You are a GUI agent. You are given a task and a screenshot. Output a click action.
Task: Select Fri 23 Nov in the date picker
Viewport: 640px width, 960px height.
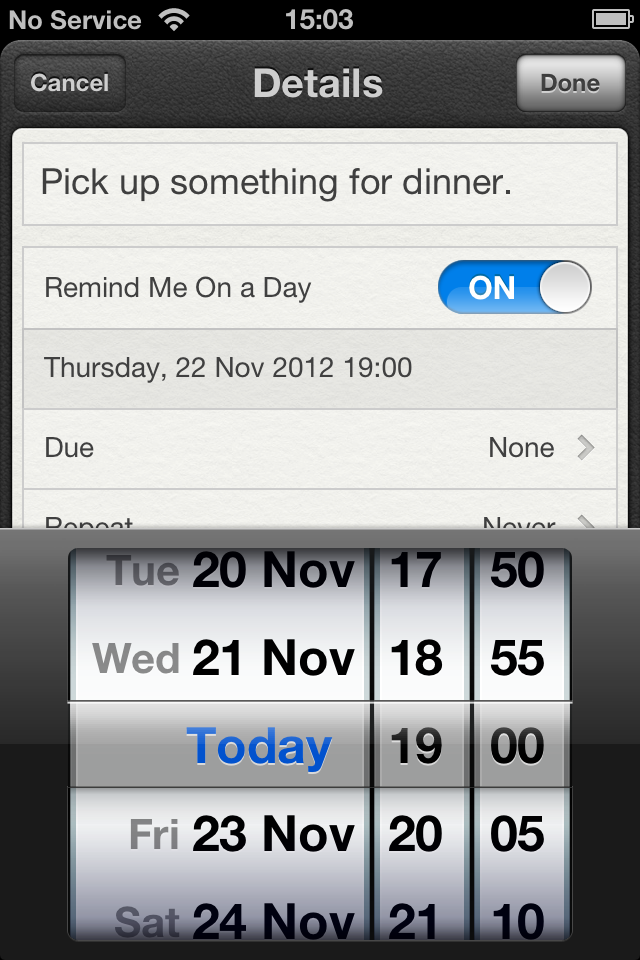pos(241,834)
